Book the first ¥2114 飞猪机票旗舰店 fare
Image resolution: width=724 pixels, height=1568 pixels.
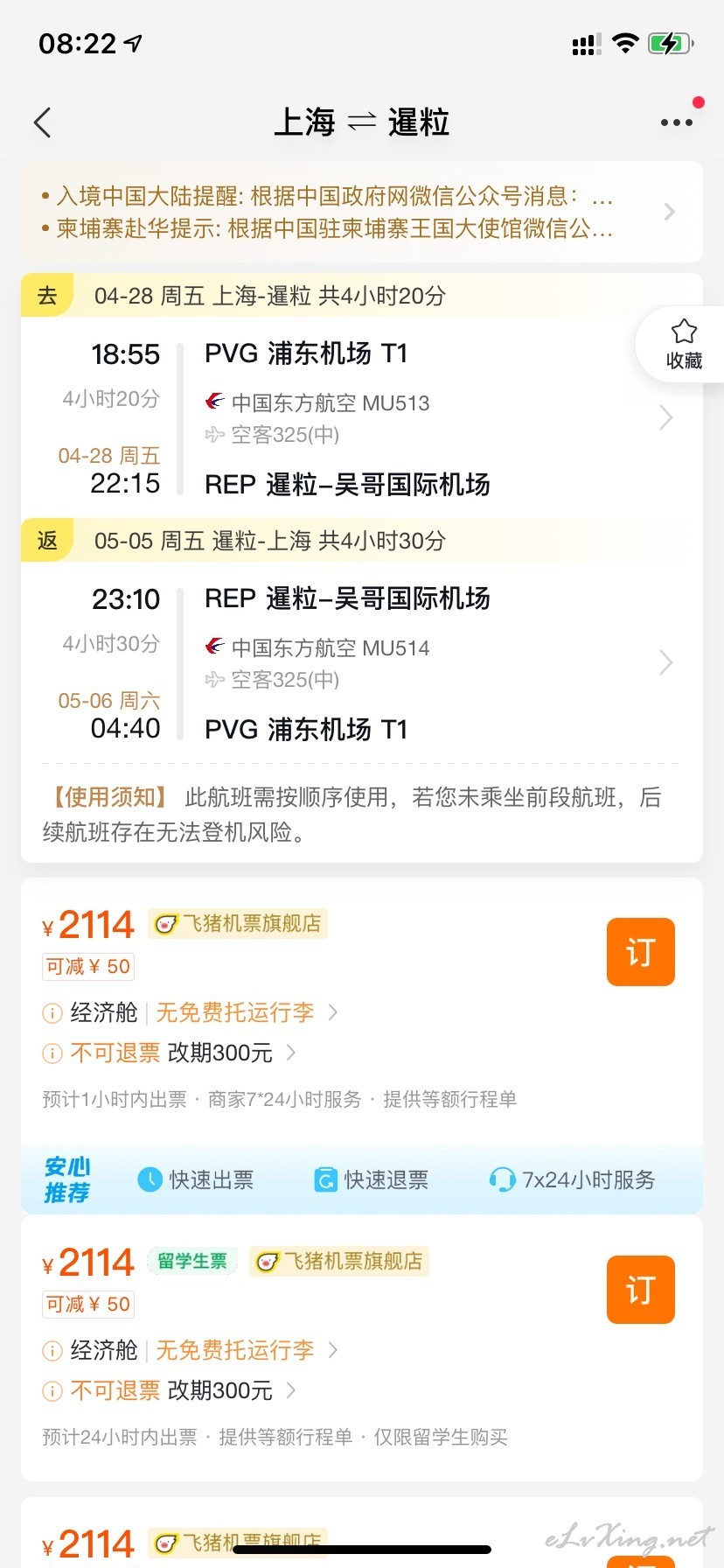(x=641, y=952)
